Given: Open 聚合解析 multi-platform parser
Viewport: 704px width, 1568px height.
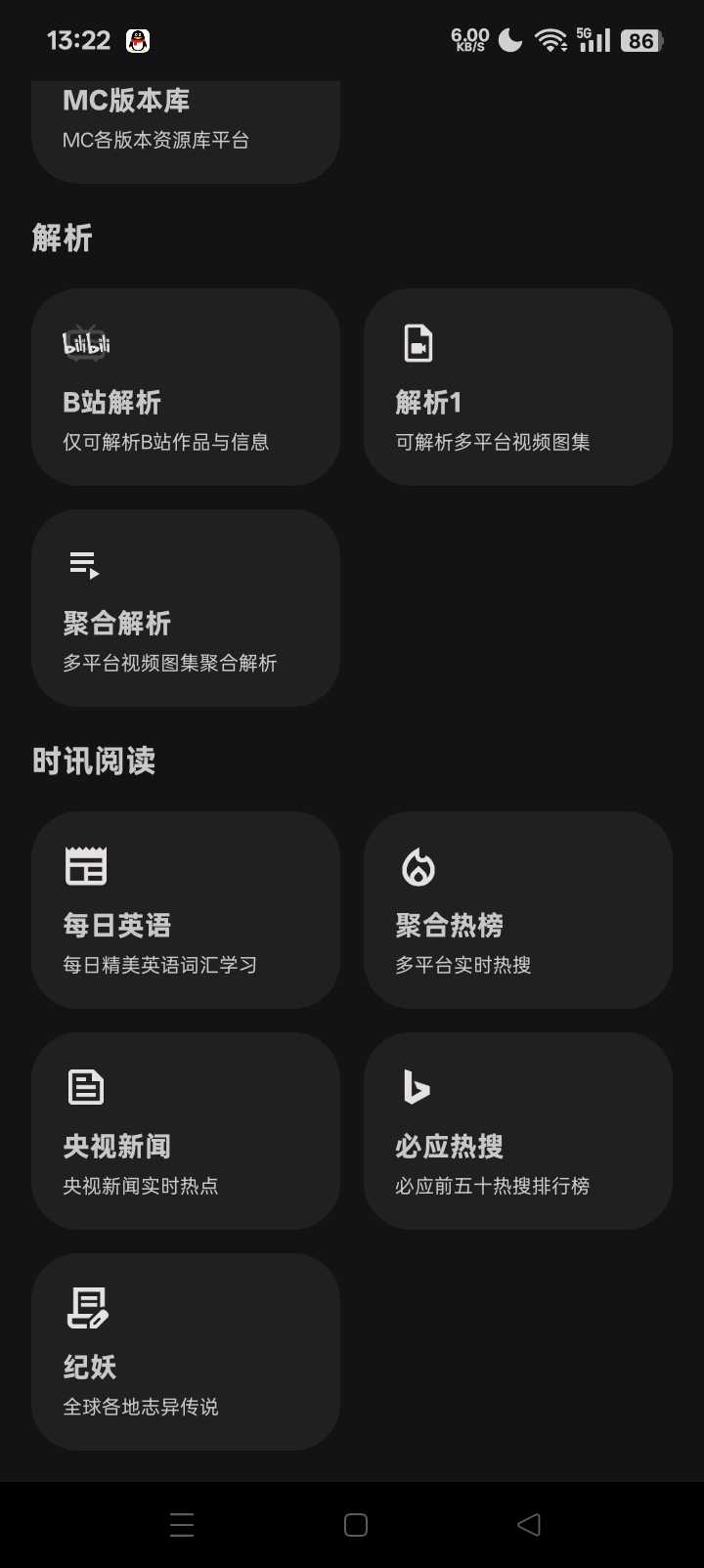Looking at the screenshot, I should tap(186, 608).
